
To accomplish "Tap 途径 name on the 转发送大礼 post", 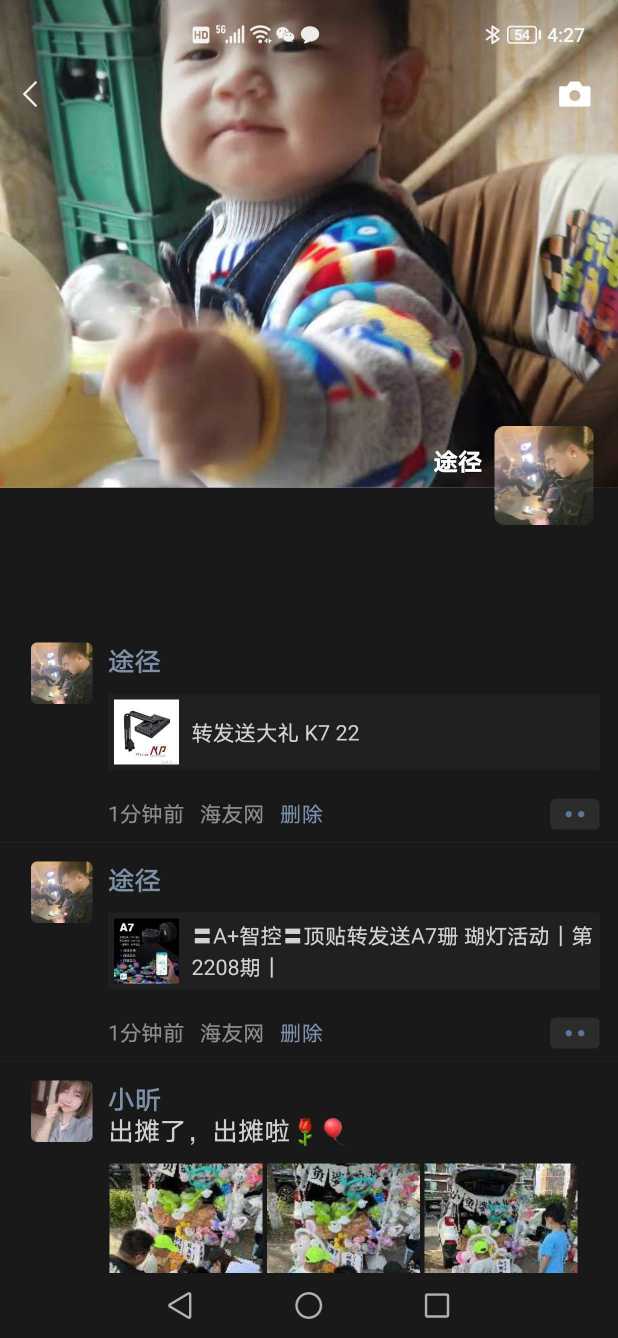I will tap(134, 661).
